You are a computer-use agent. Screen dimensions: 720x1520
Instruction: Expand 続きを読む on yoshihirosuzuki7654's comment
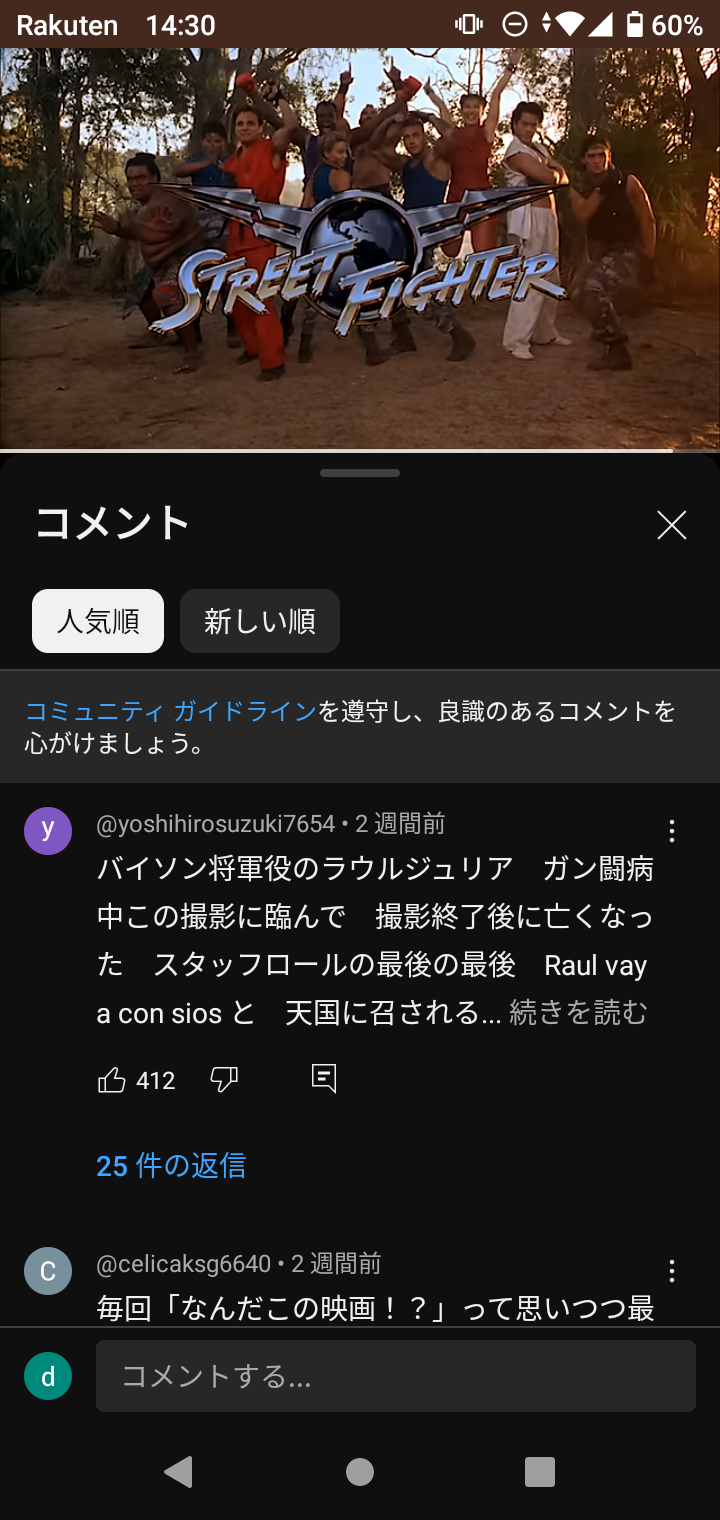pos(579,1013)
